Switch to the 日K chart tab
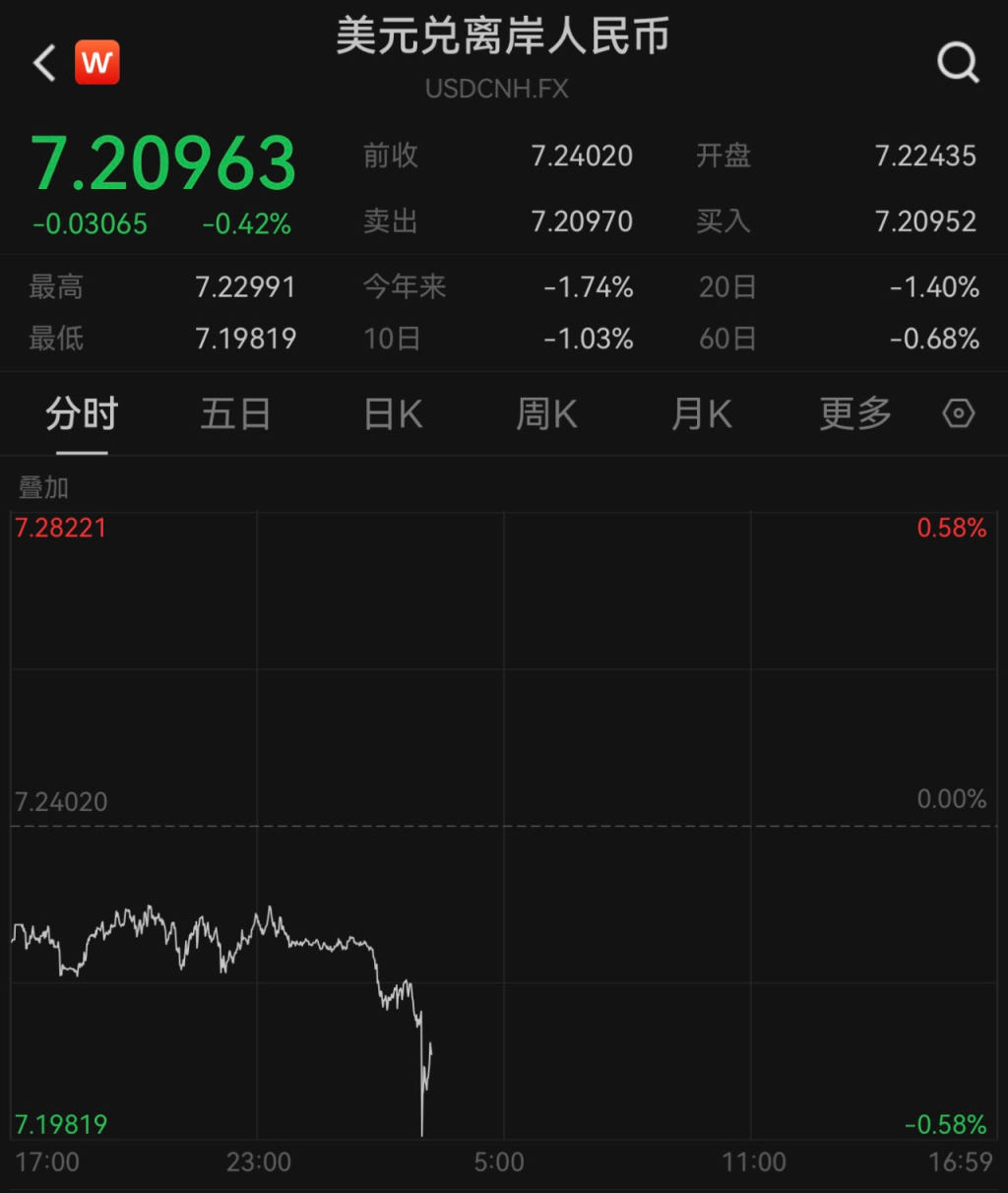The width and height of the screenshot is (1008, 1193). pyautogui.click(x=393, y=414)
